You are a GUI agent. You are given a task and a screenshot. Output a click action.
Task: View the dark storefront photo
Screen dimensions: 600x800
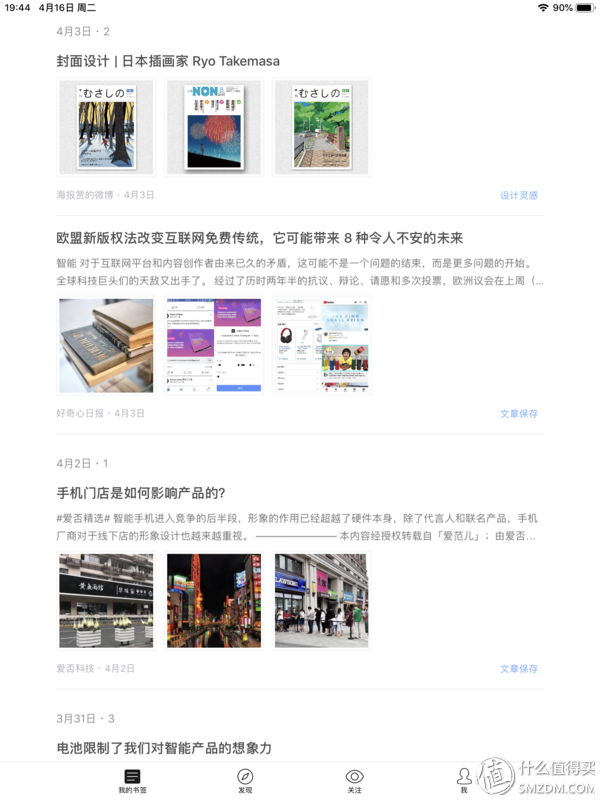coord(106,601)
